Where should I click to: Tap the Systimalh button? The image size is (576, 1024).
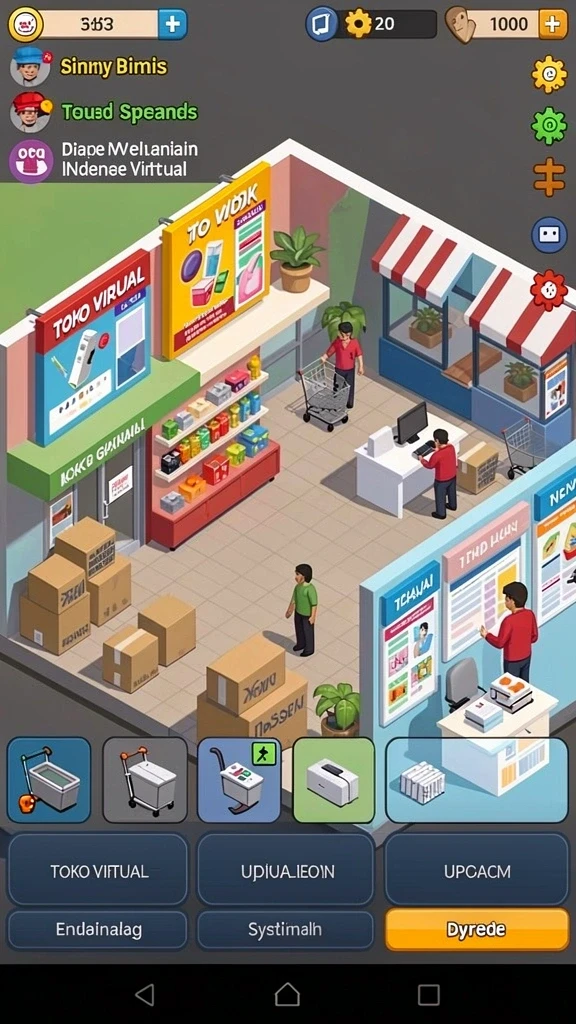click(x=285, y=929)
